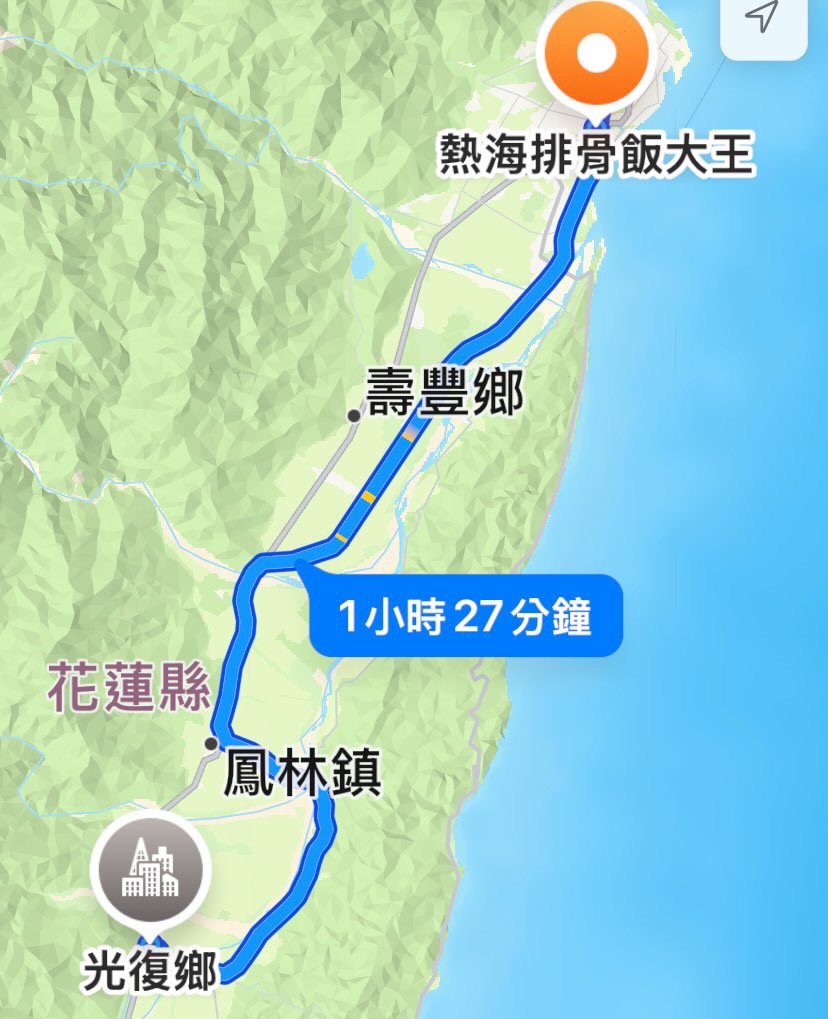Select the 熱海排骨飯大王 destination pin

tap(596, 55)
